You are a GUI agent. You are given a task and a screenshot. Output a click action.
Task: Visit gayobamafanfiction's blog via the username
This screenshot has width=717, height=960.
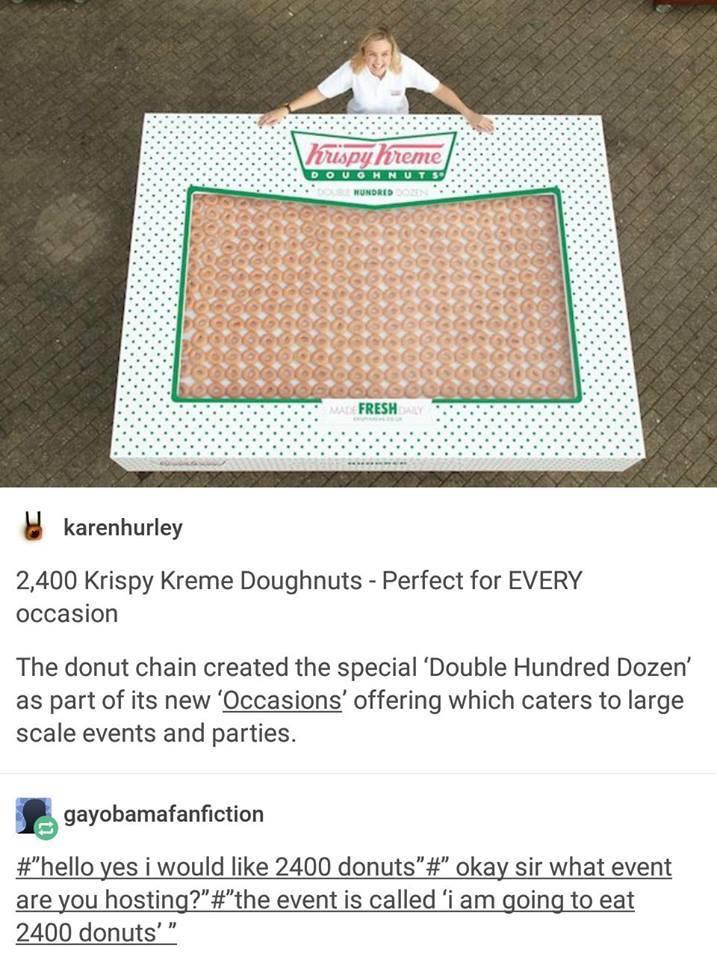coord(164,814)
